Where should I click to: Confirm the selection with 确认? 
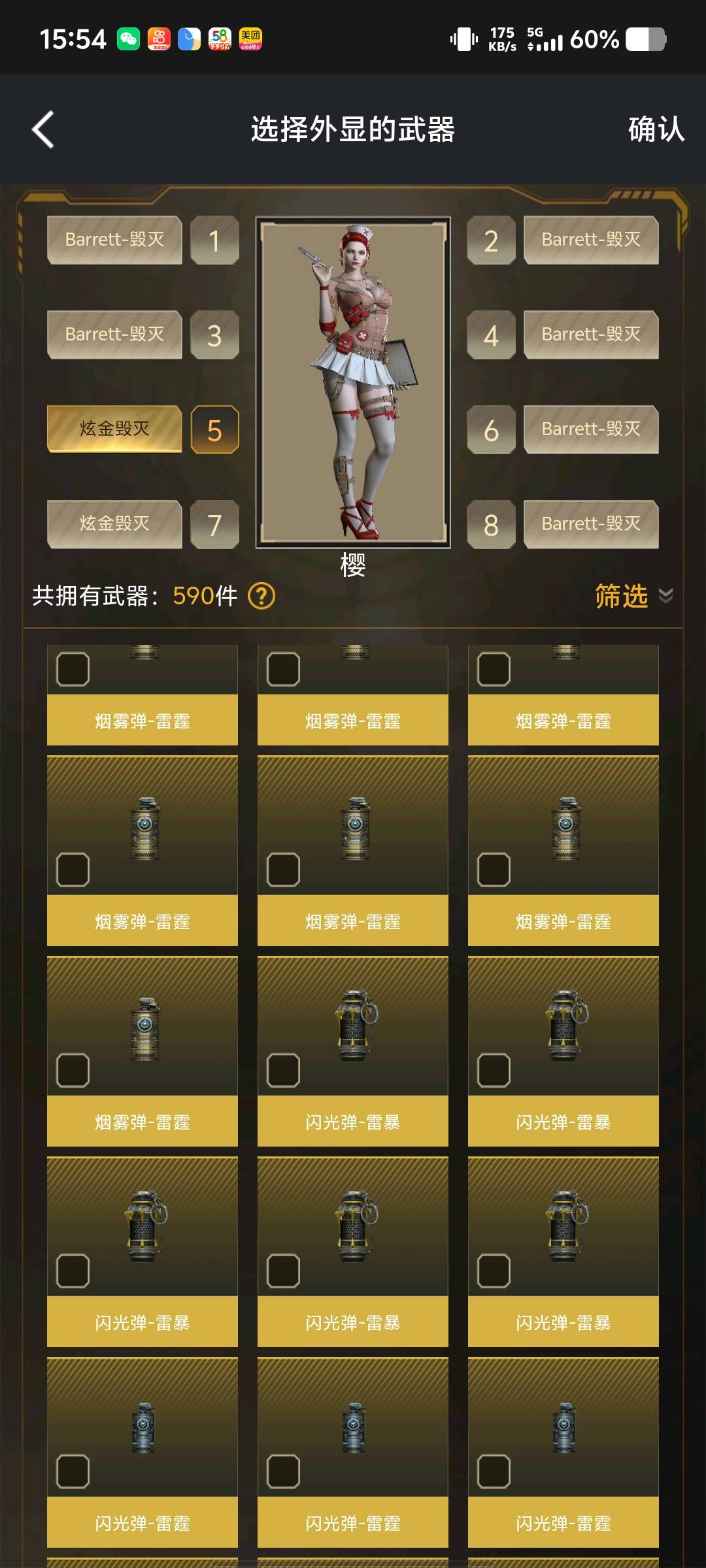[x=656, y=129]
